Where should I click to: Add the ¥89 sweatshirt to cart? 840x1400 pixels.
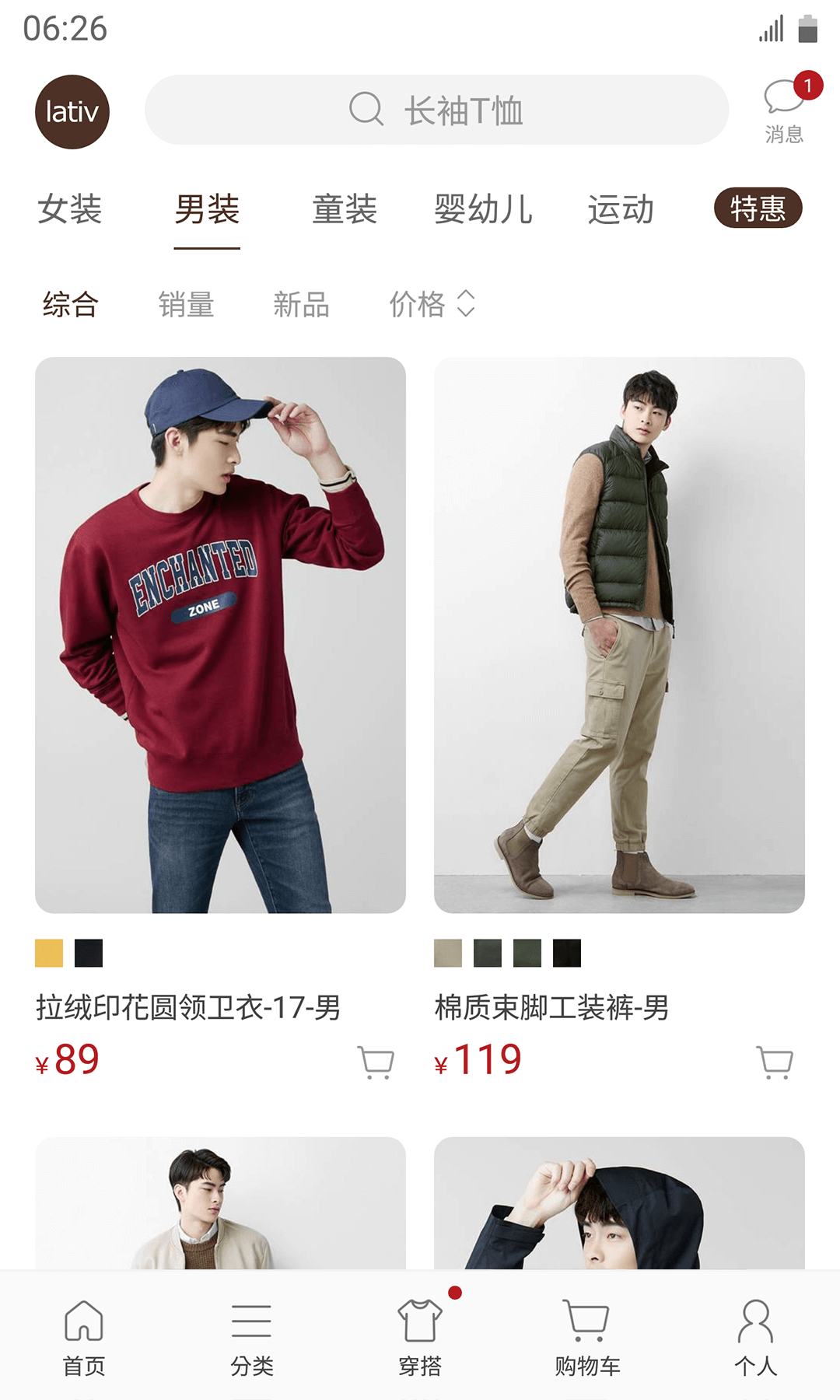point(376,1062)
